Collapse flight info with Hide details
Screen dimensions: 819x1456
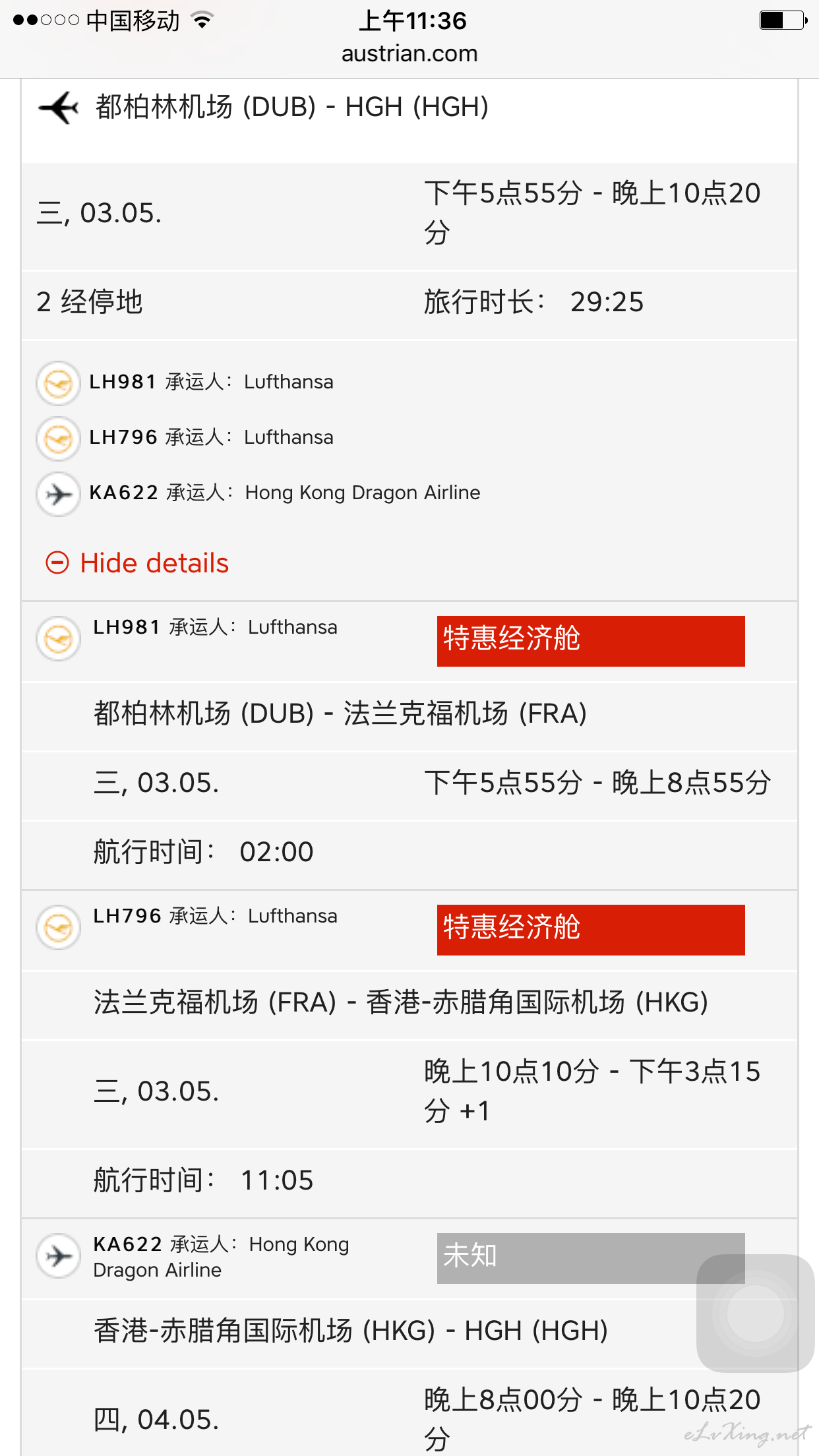point(137,563)
